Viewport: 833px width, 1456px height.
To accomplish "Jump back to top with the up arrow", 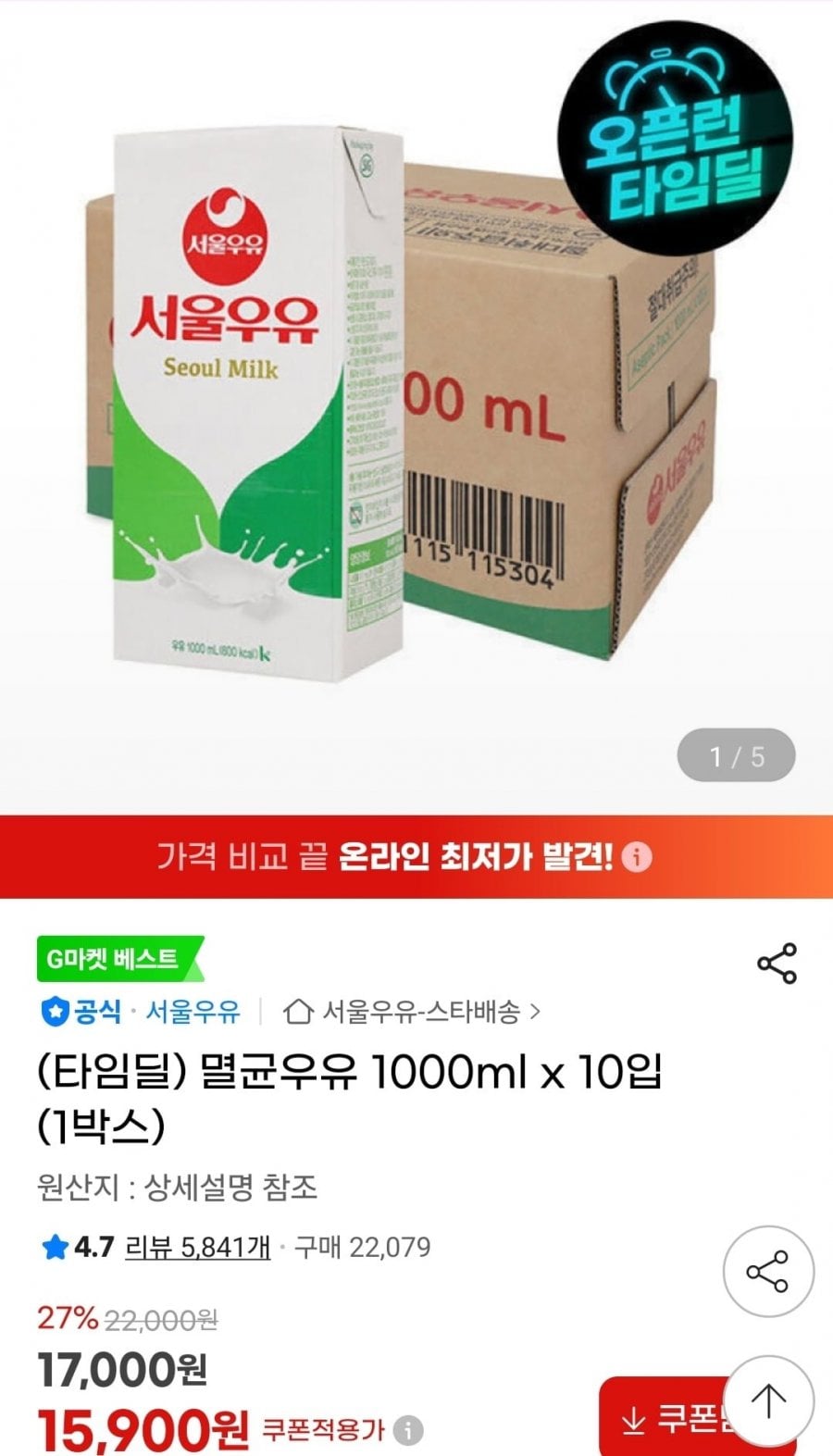I will point(768,1400).
